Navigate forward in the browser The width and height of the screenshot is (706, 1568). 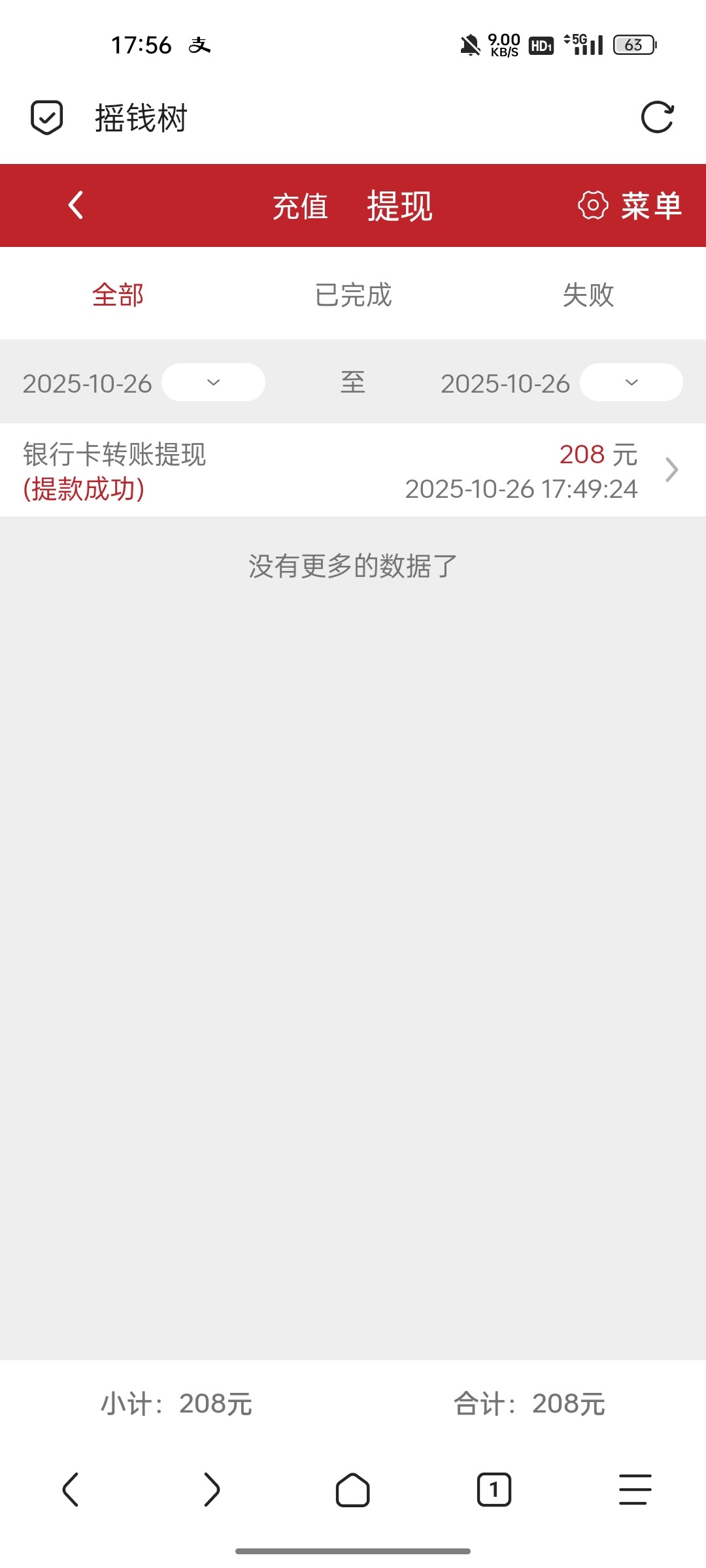[212, 1490]
